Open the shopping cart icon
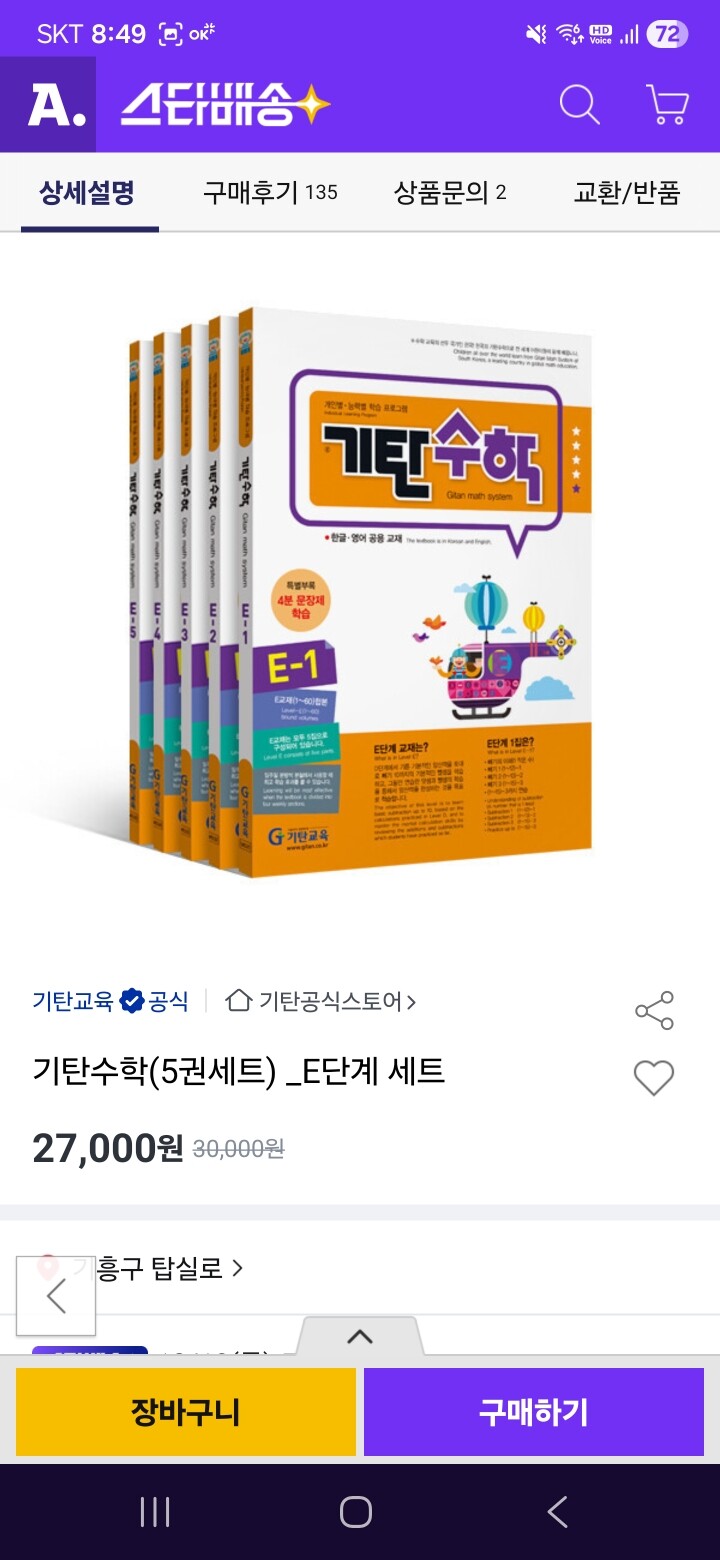This screenshot has height=1560, width=720. coord(666,104)
